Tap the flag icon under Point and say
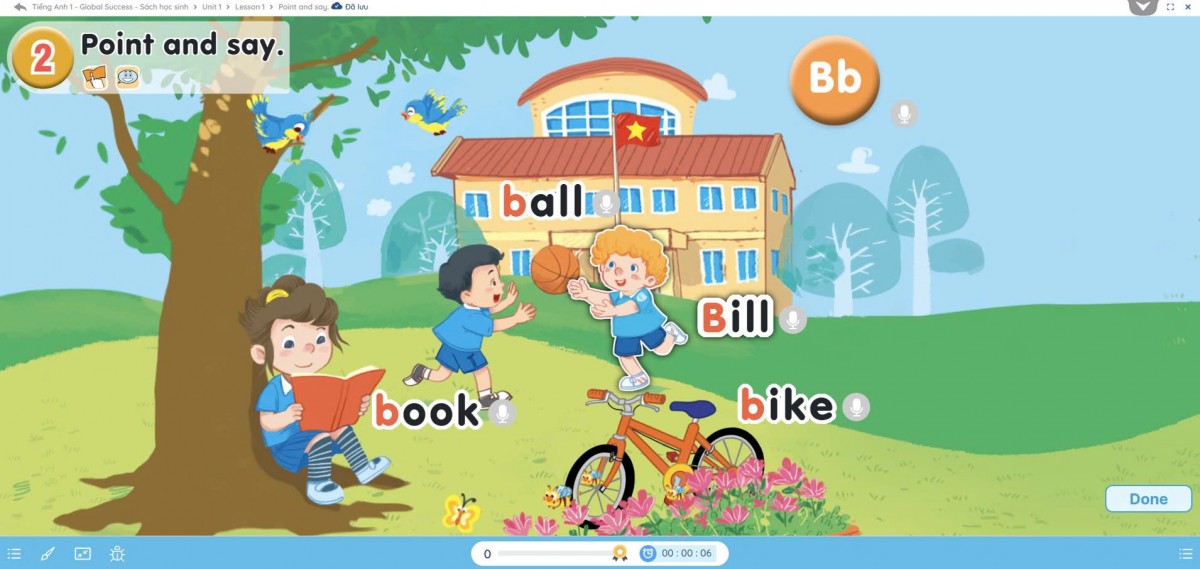The width and height of the screenshot is (1200, 569). tap(95, 77)
